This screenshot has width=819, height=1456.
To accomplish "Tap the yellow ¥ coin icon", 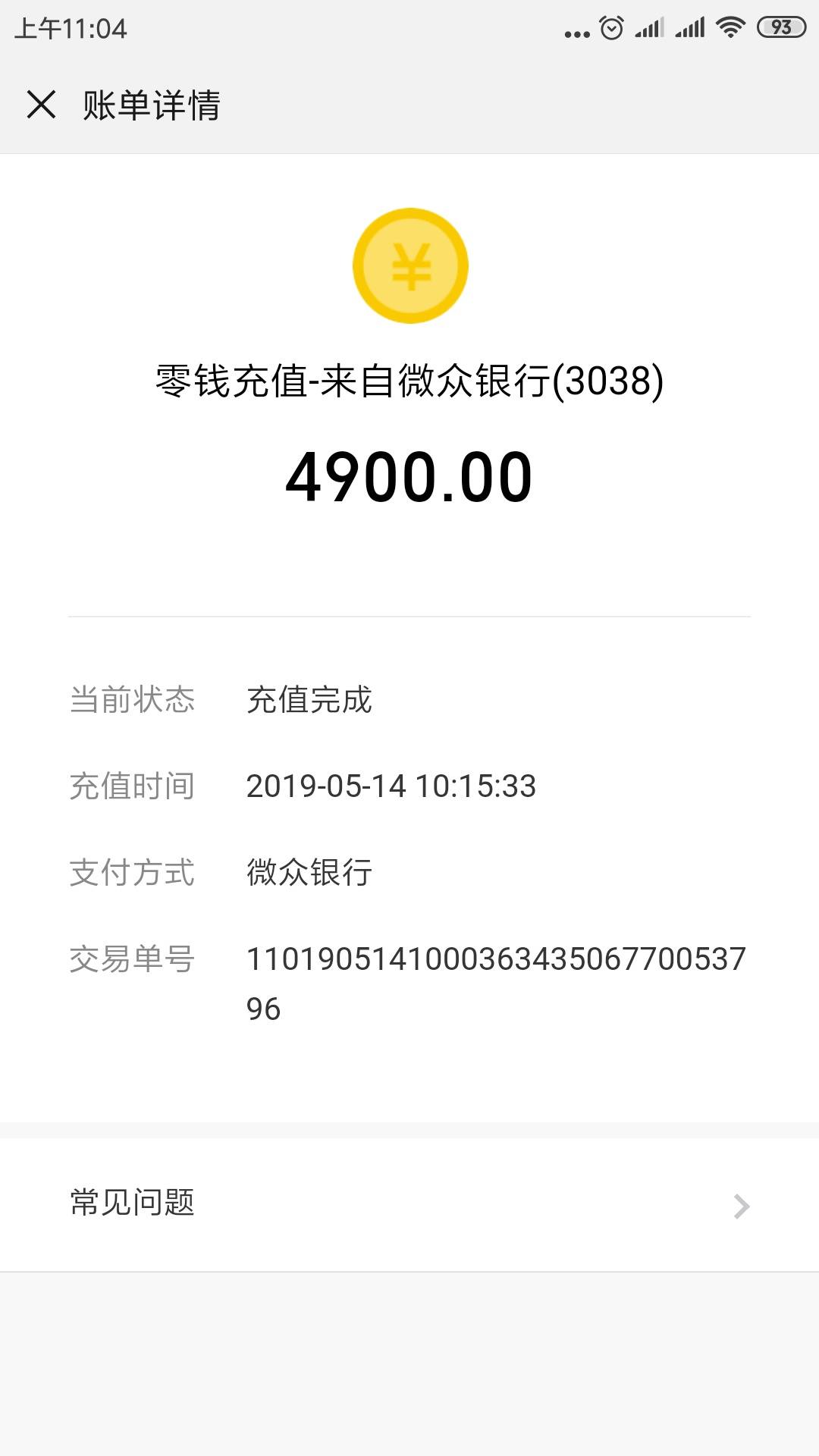I will [x=409, y=265].
